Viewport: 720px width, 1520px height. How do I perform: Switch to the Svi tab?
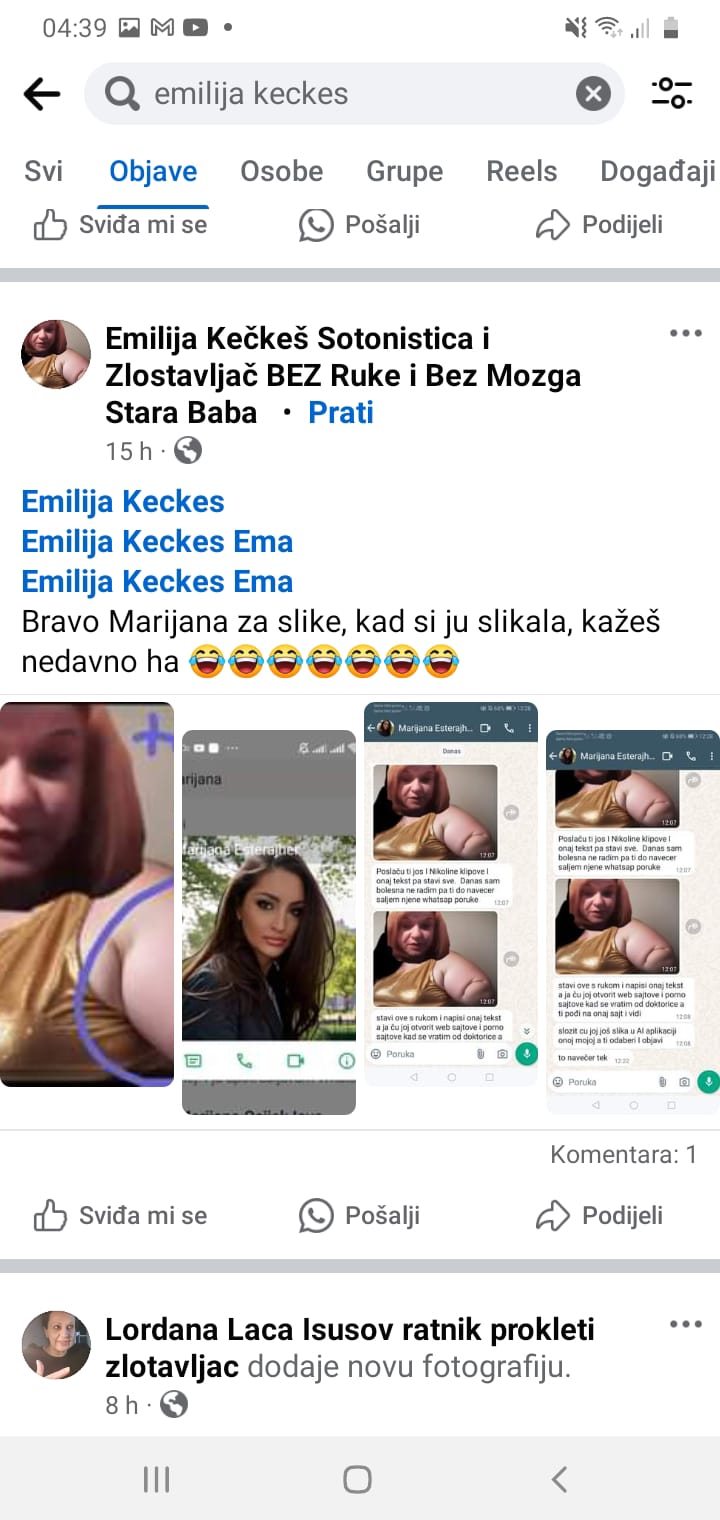pos(43,171)
